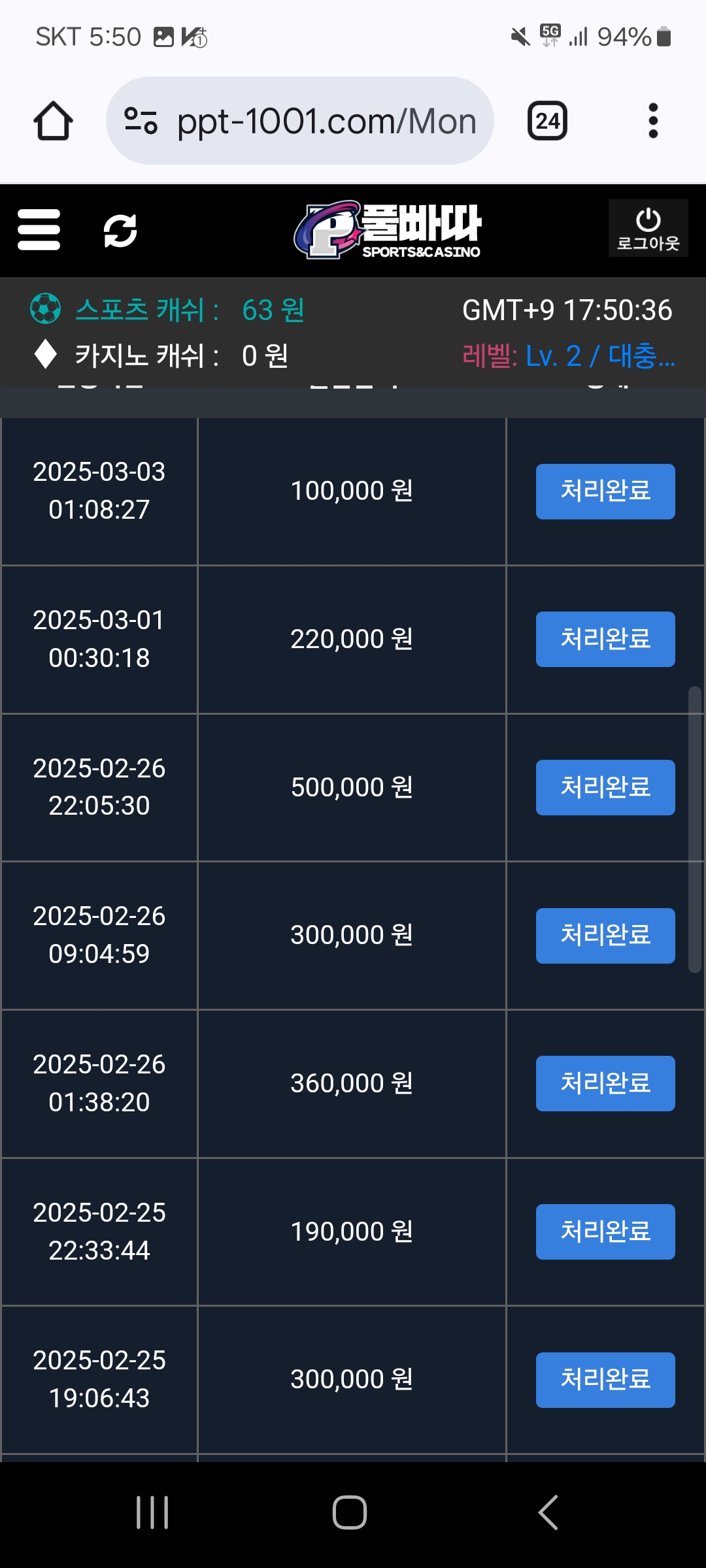Tap the ppt-1001.com address bar
This screenshot has height=1568, width=706.
(x=300, y=121)
